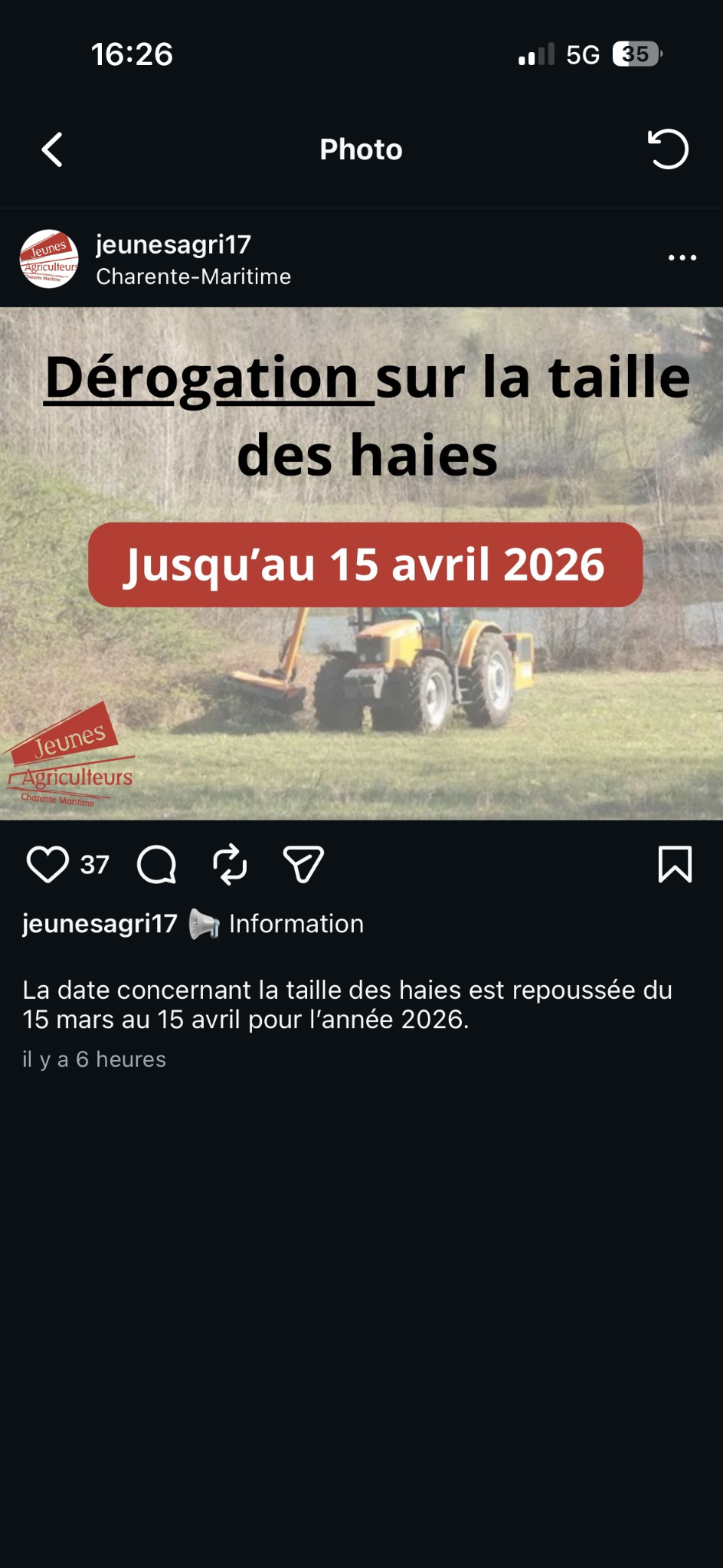Open the jeunesagri17 profile picture
The width and height of the screenshot is (723, 1568).
click(49, 259)
